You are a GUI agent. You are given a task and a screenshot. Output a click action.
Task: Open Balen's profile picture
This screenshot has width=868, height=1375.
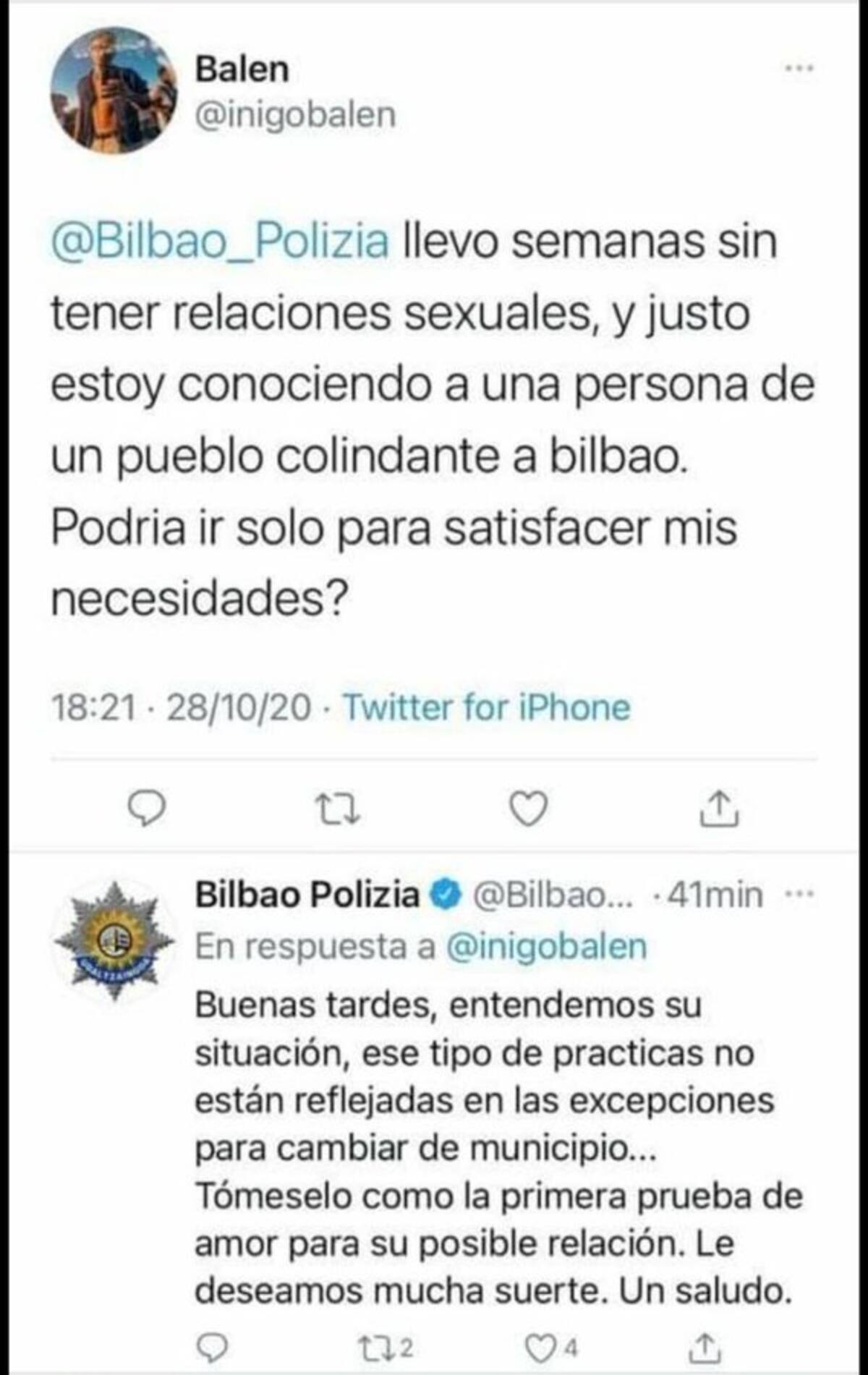tap(114, 90)
